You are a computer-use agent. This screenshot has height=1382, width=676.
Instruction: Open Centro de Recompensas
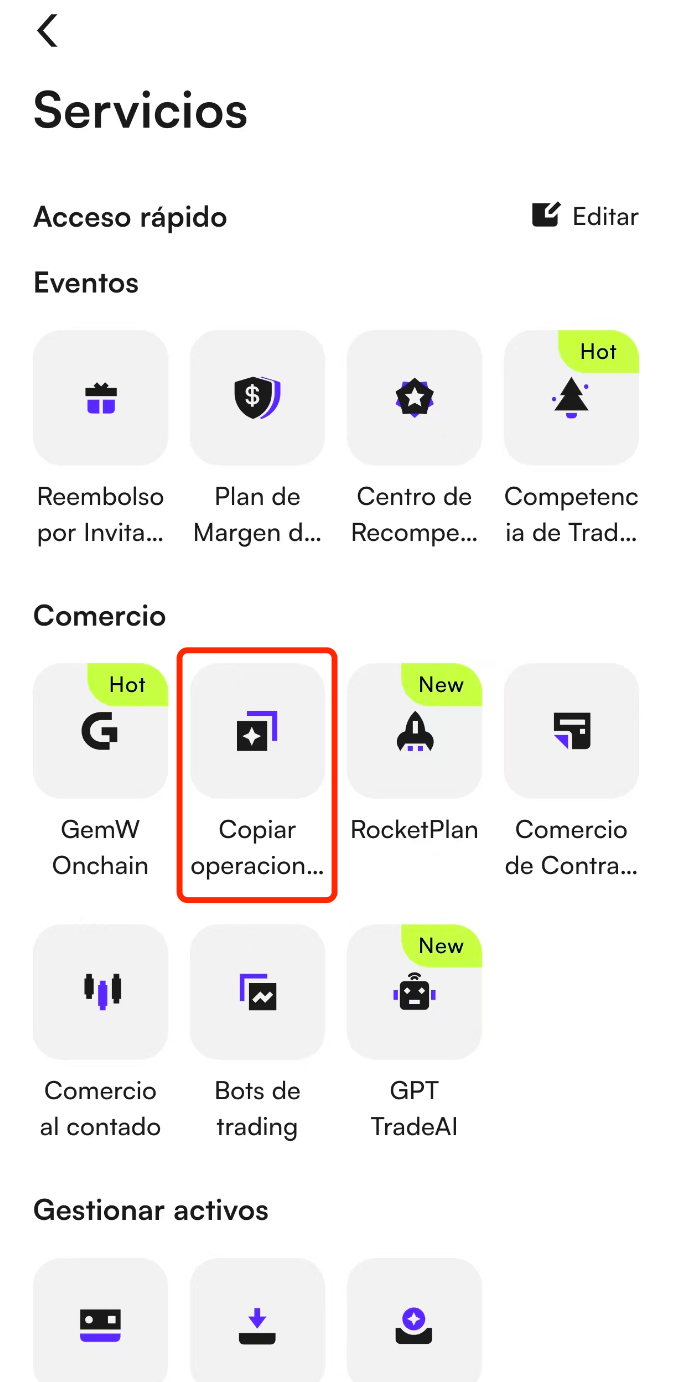(x=414, y=398)
